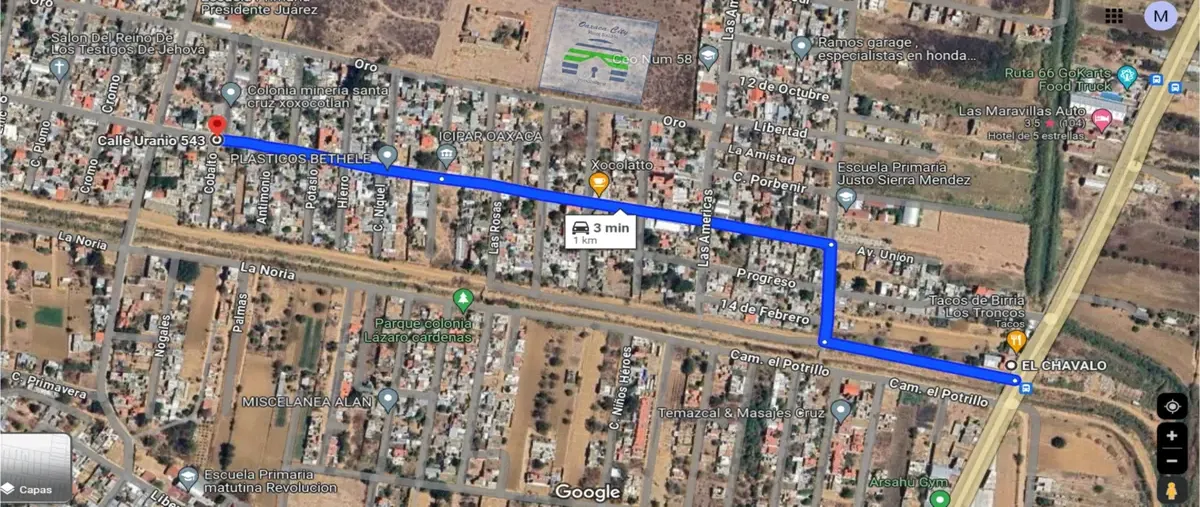Screen dimensions: 1200x507
Task: Select the Calle Uranio 543 destination pin
Action: pyautogui.click(x=217, y=127)
